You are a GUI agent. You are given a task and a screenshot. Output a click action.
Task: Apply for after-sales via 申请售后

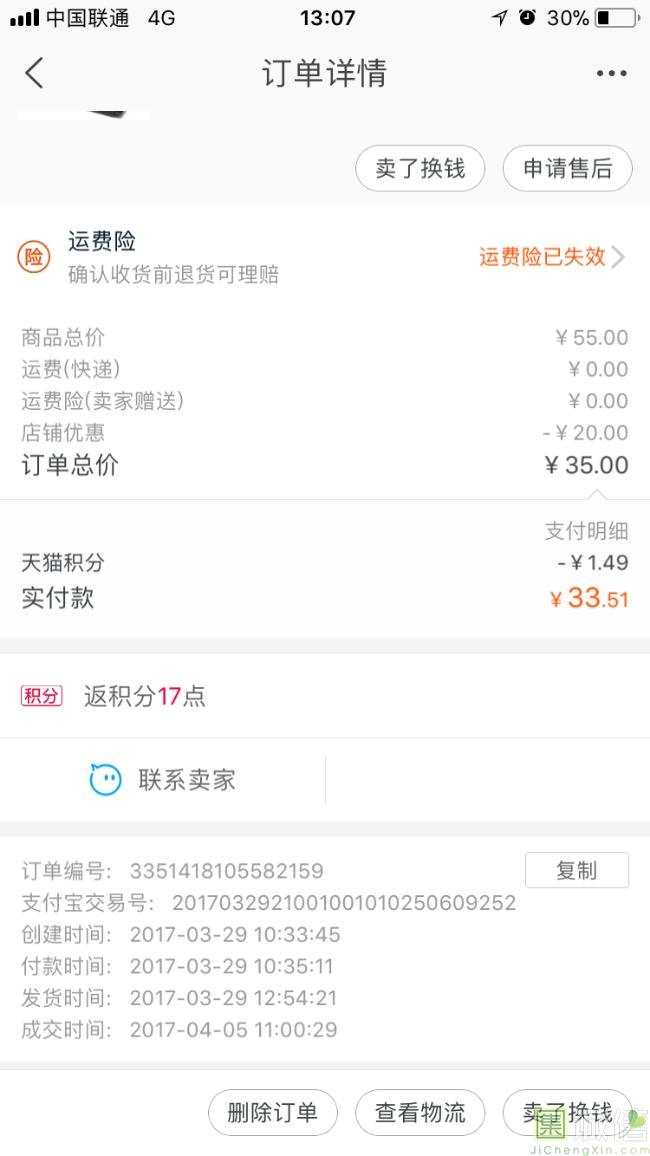tap(567, 169)
